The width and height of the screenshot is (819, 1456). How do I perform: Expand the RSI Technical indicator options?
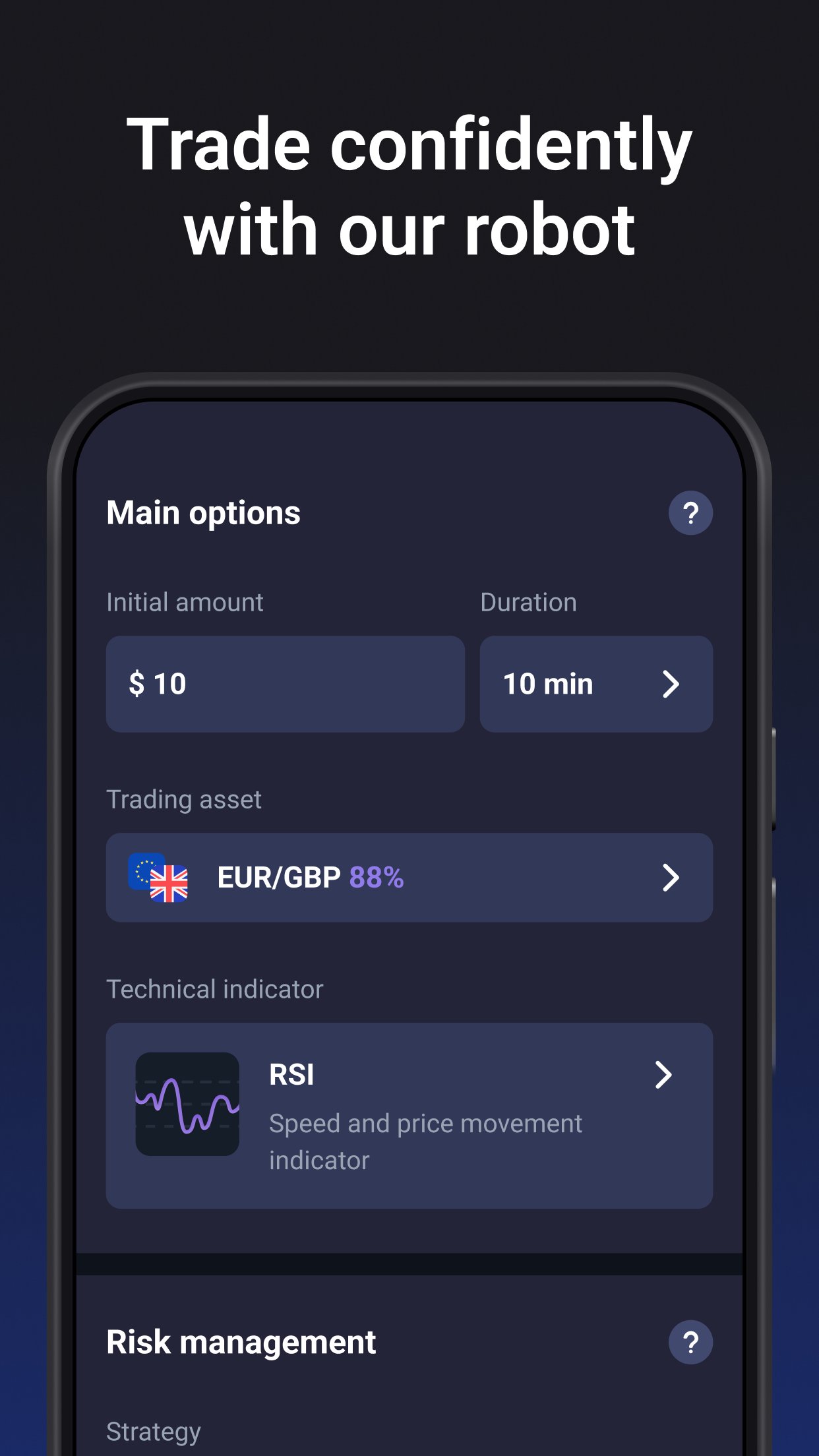664,1076
